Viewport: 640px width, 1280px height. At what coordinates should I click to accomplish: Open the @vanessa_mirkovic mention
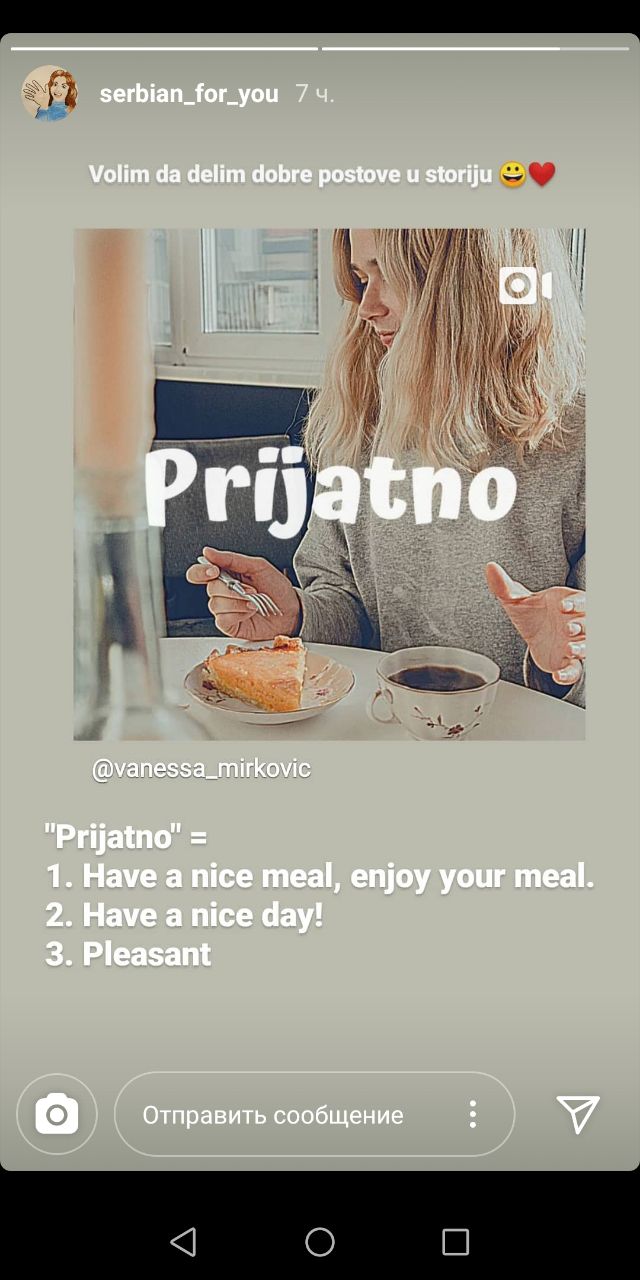[201, 768]
